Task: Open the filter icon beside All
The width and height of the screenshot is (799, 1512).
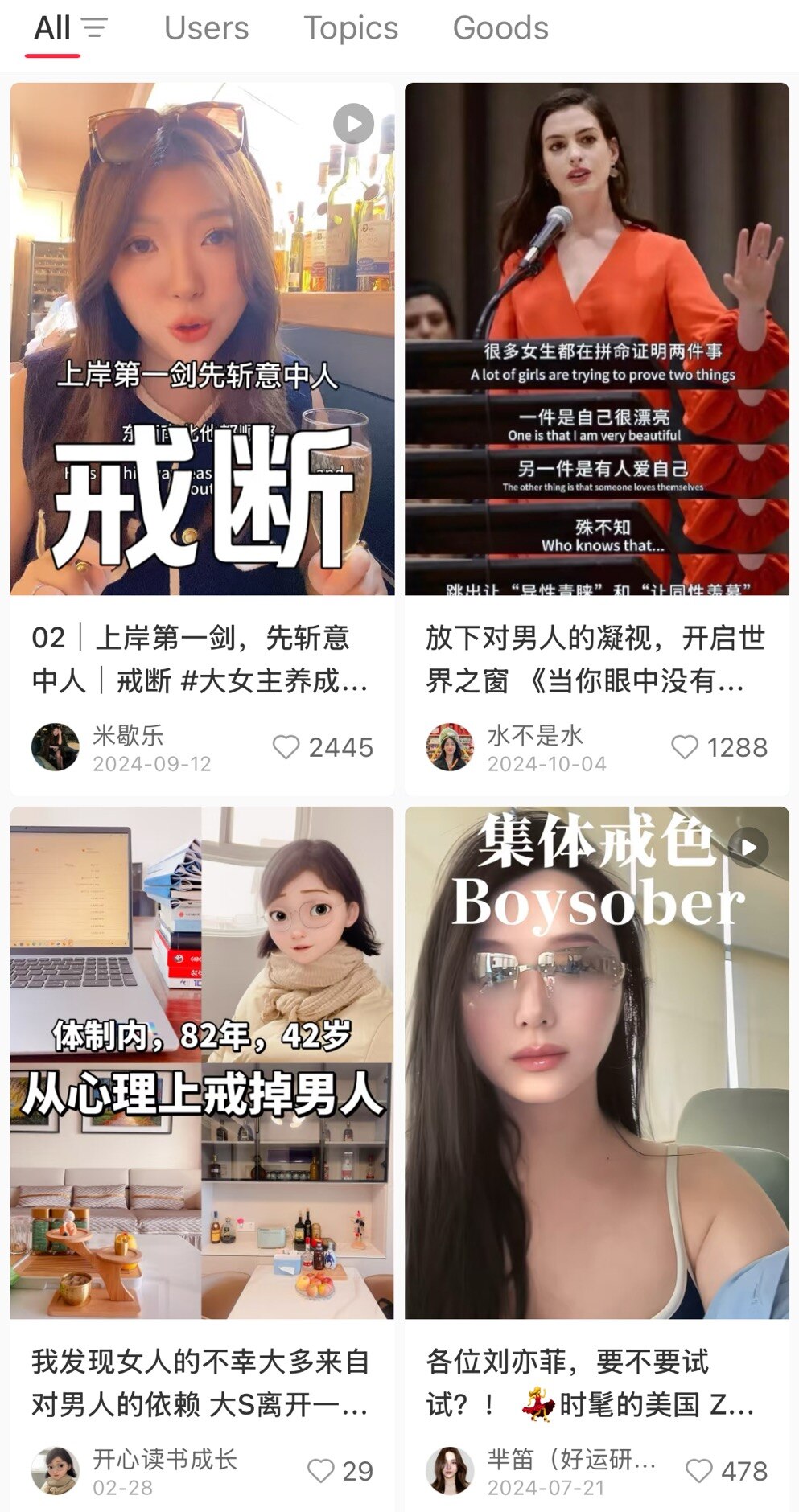Action: tap(94, 28)
